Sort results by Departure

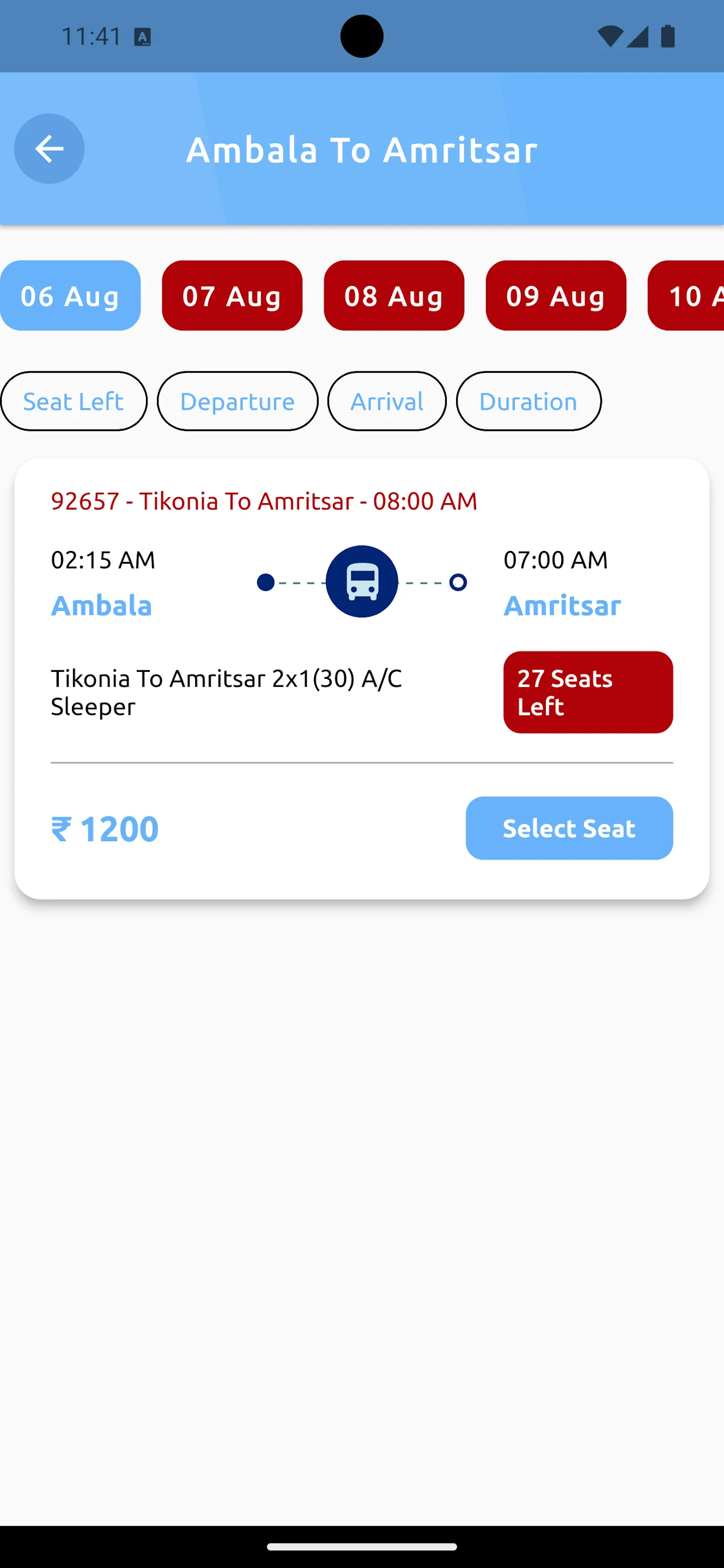tap(238, 401)
